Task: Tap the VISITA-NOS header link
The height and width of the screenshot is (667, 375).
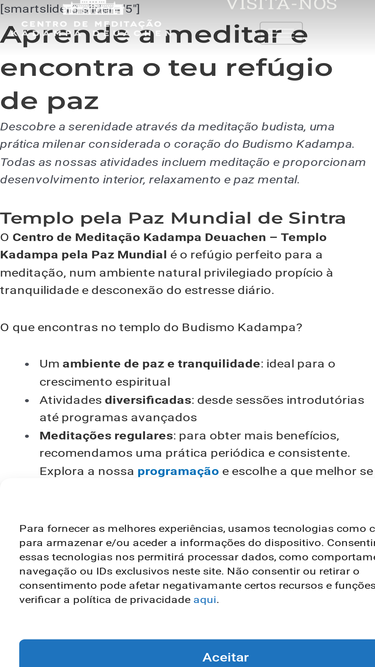Action: click(281, 5)
